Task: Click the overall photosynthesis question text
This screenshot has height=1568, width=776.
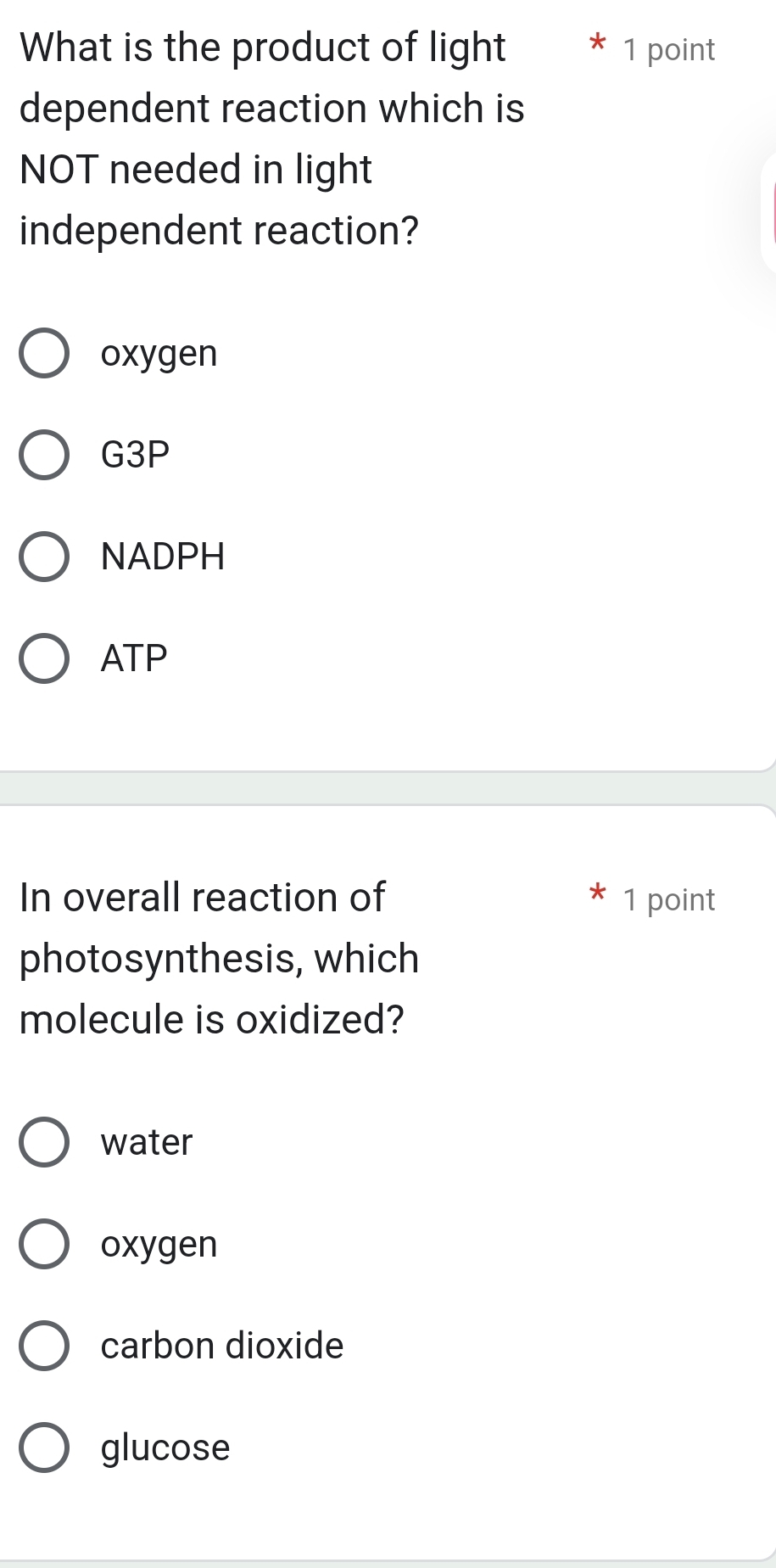Action: [x=219, y=958]
